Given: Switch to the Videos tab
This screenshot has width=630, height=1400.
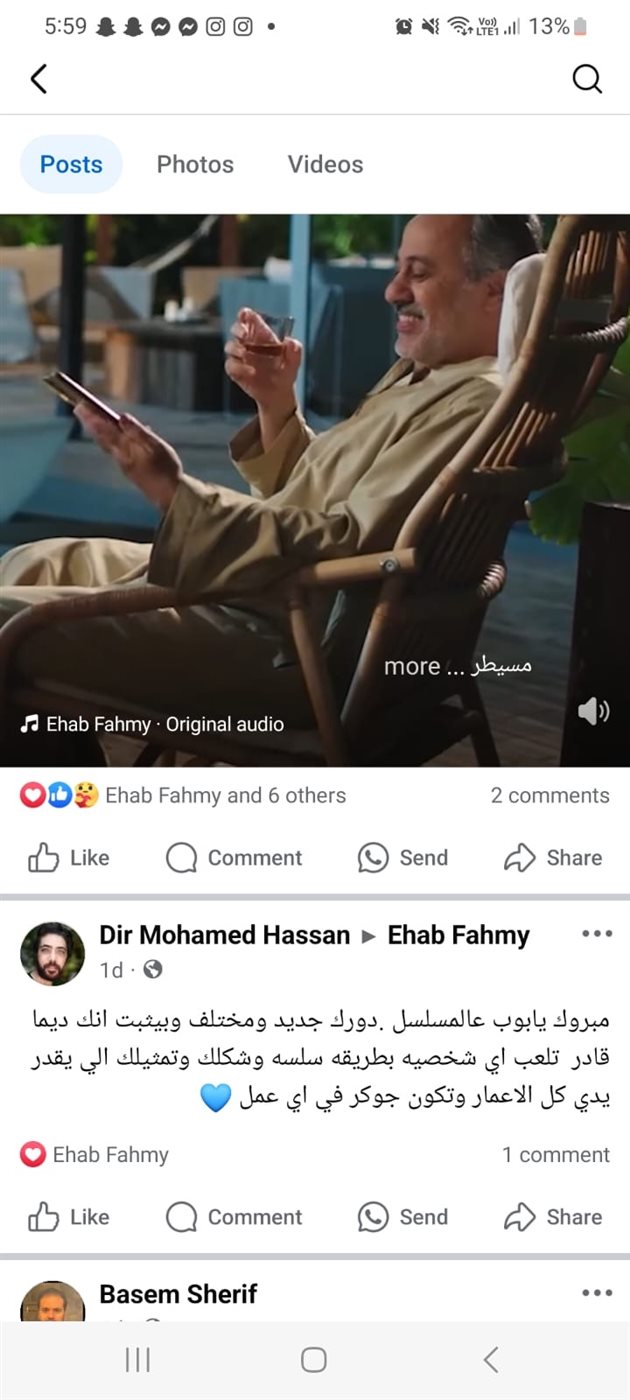Looking at the screenshot, I should click(325, 164).
